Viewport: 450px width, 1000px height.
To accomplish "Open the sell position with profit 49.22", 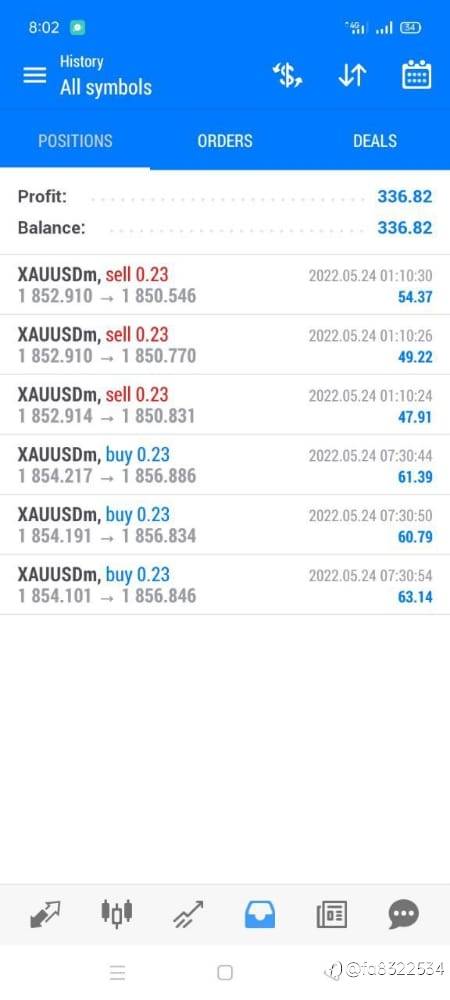I will (225, 345).
